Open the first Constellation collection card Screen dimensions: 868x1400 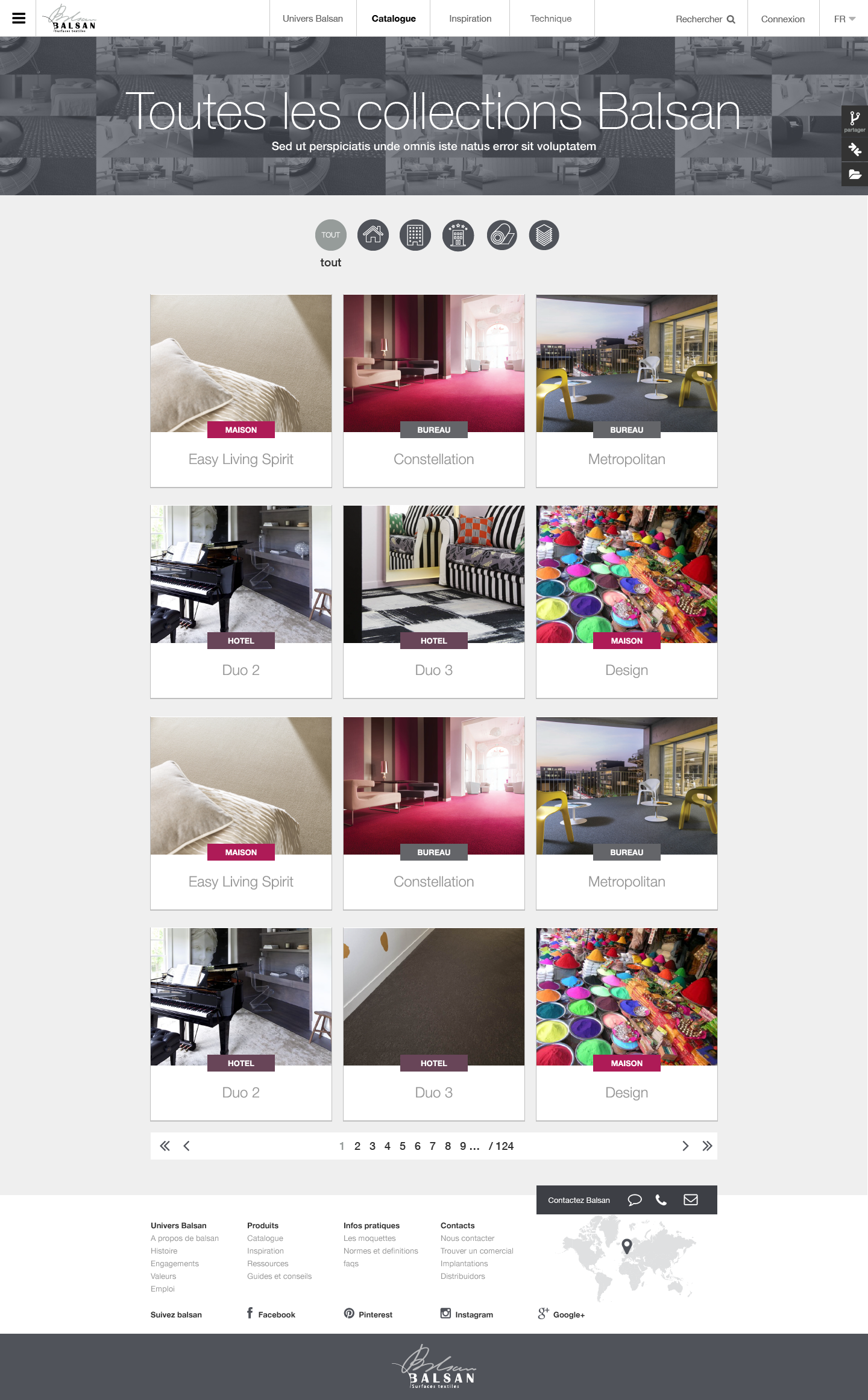433,391
